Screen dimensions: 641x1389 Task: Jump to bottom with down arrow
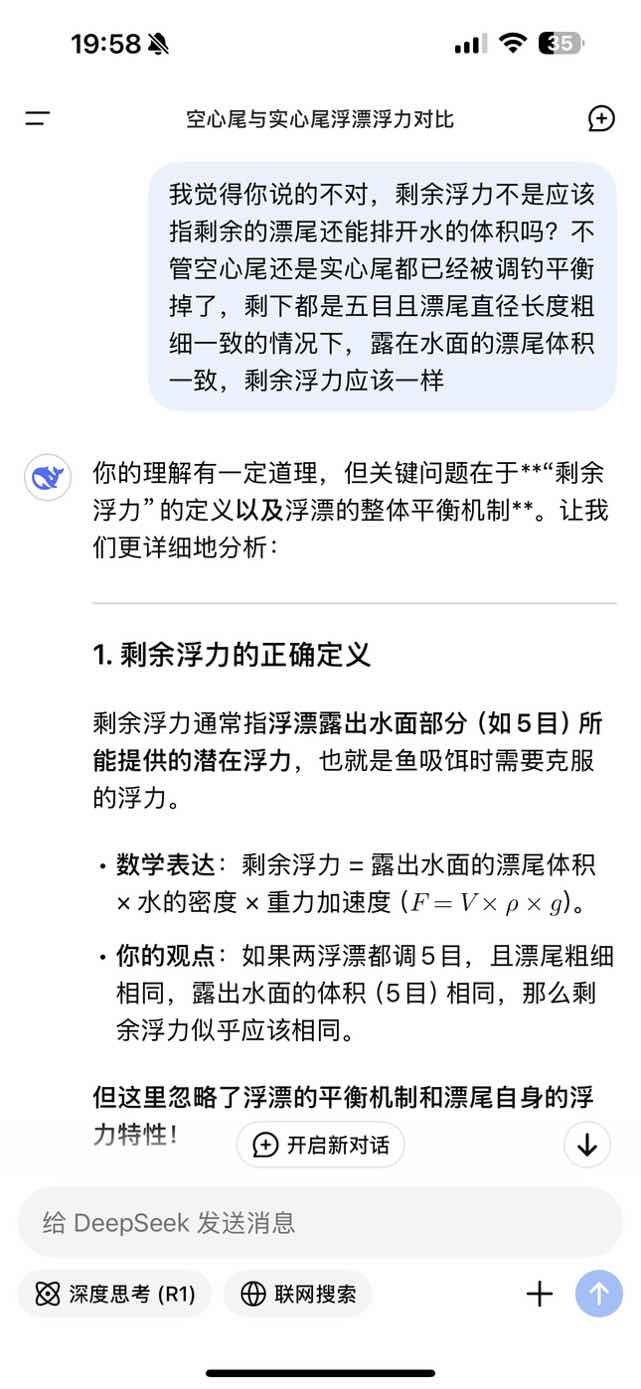(587, 1145)
